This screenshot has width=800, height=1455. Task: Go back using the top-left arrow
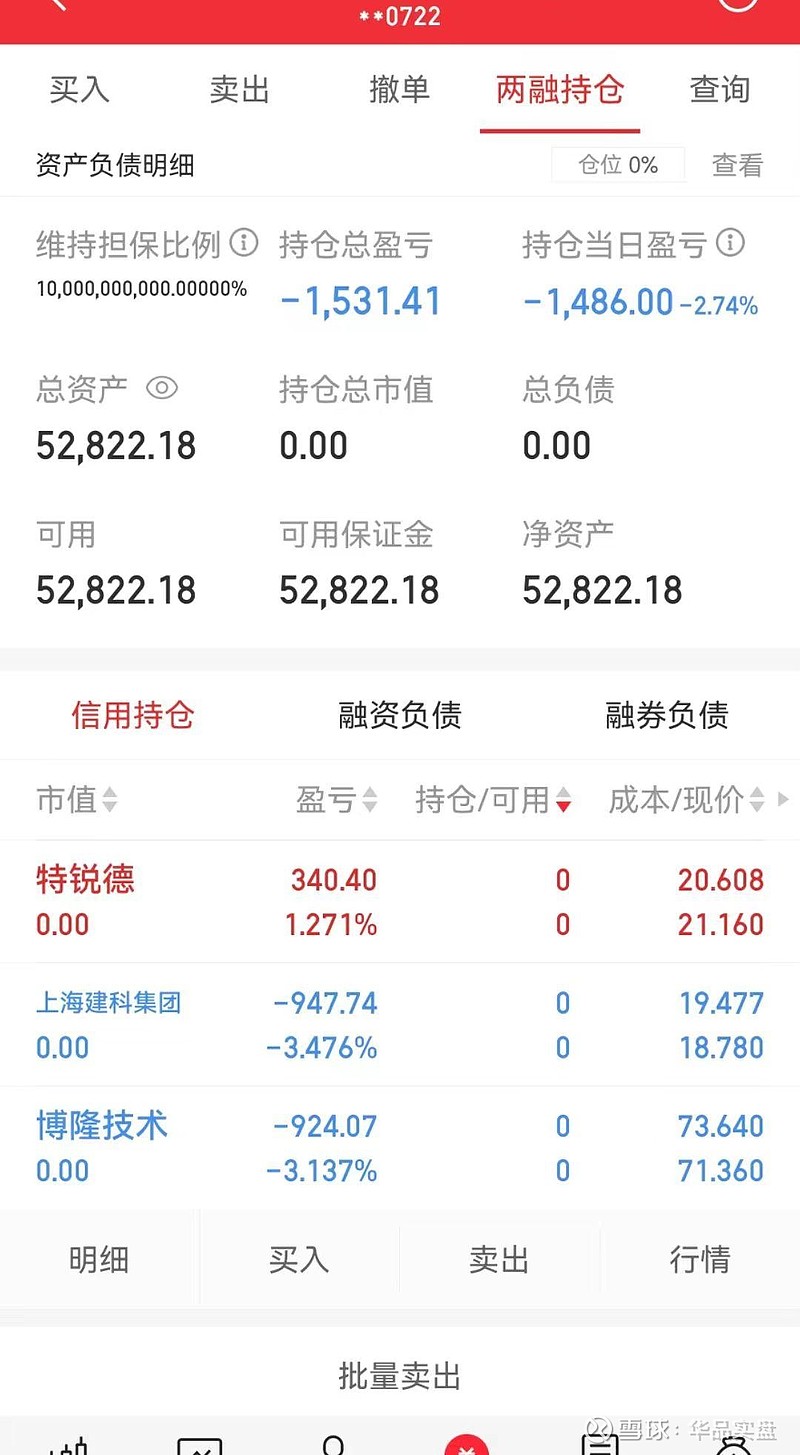click(x=55, y=10)
